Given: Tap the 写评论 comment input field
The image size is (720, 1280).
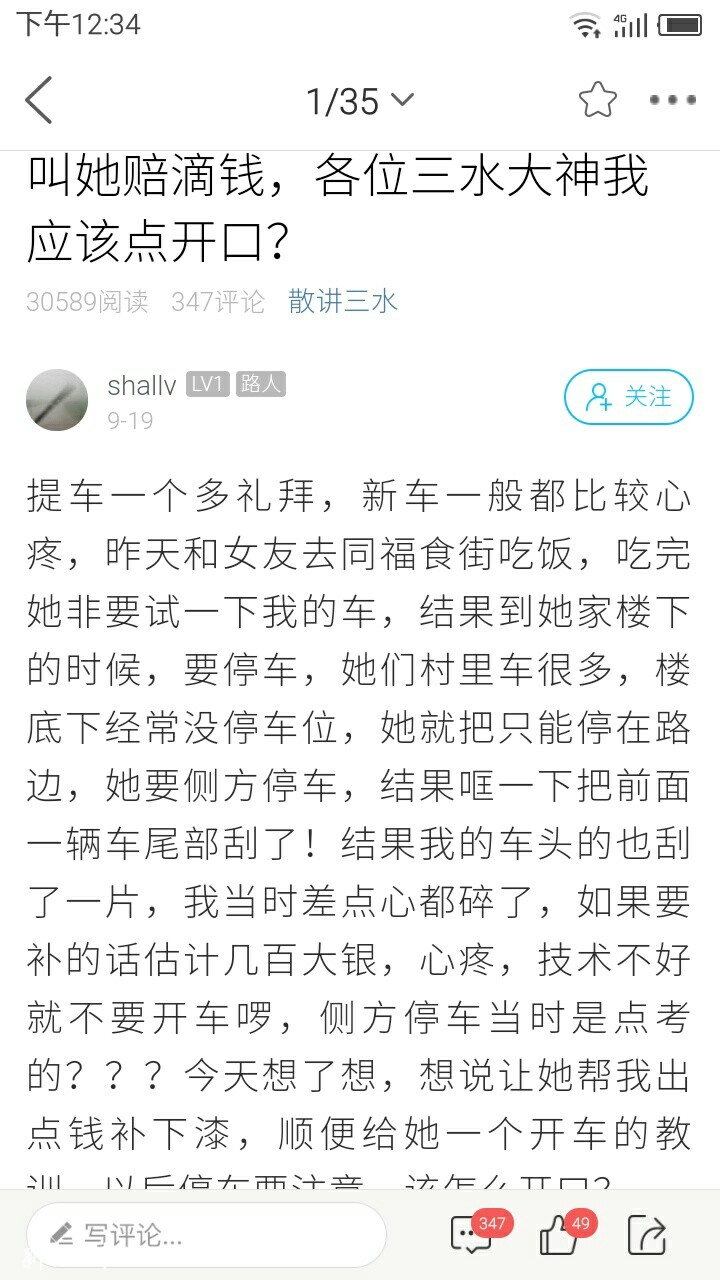Looking at the screenshot, I should click(205, 1235).
